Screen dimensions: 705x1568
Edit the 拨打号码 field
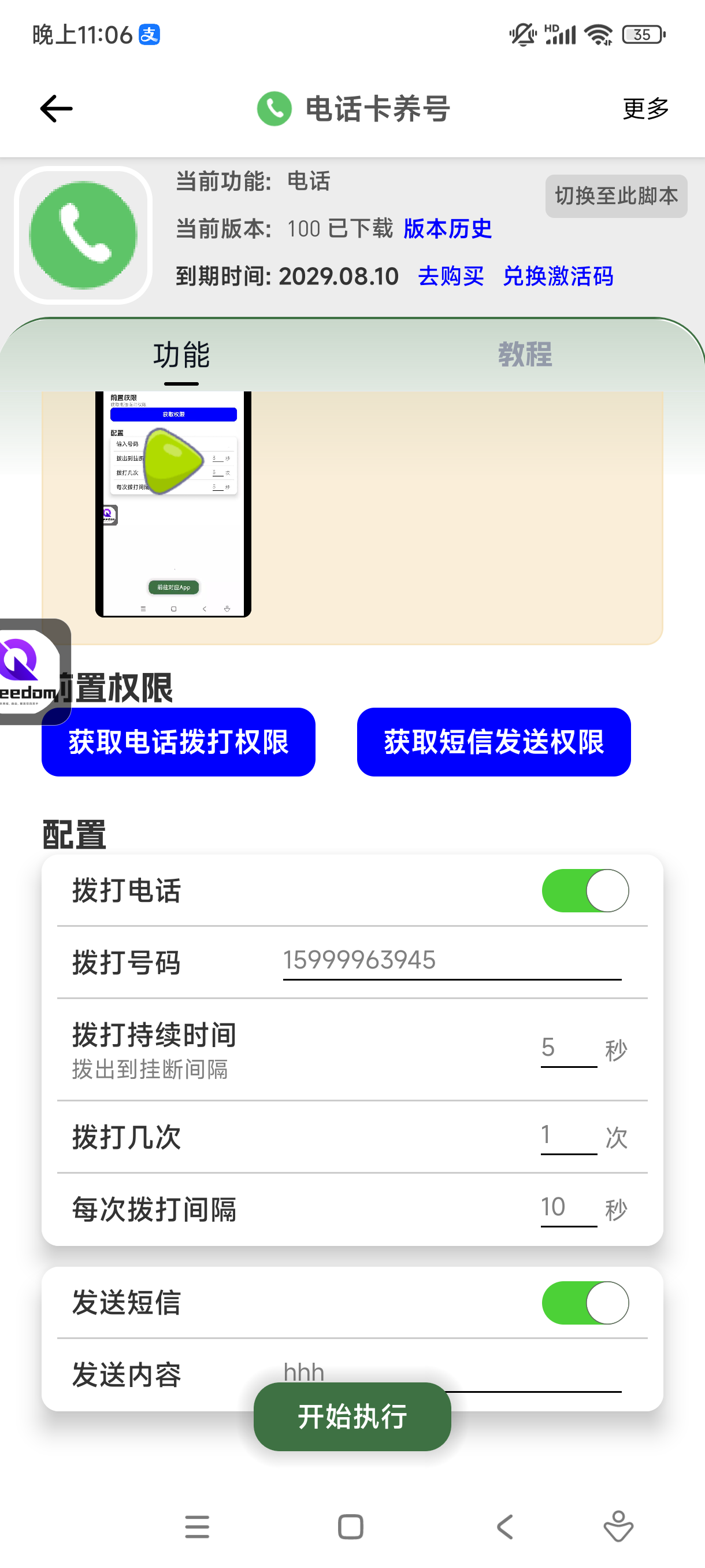pos(451,960)
